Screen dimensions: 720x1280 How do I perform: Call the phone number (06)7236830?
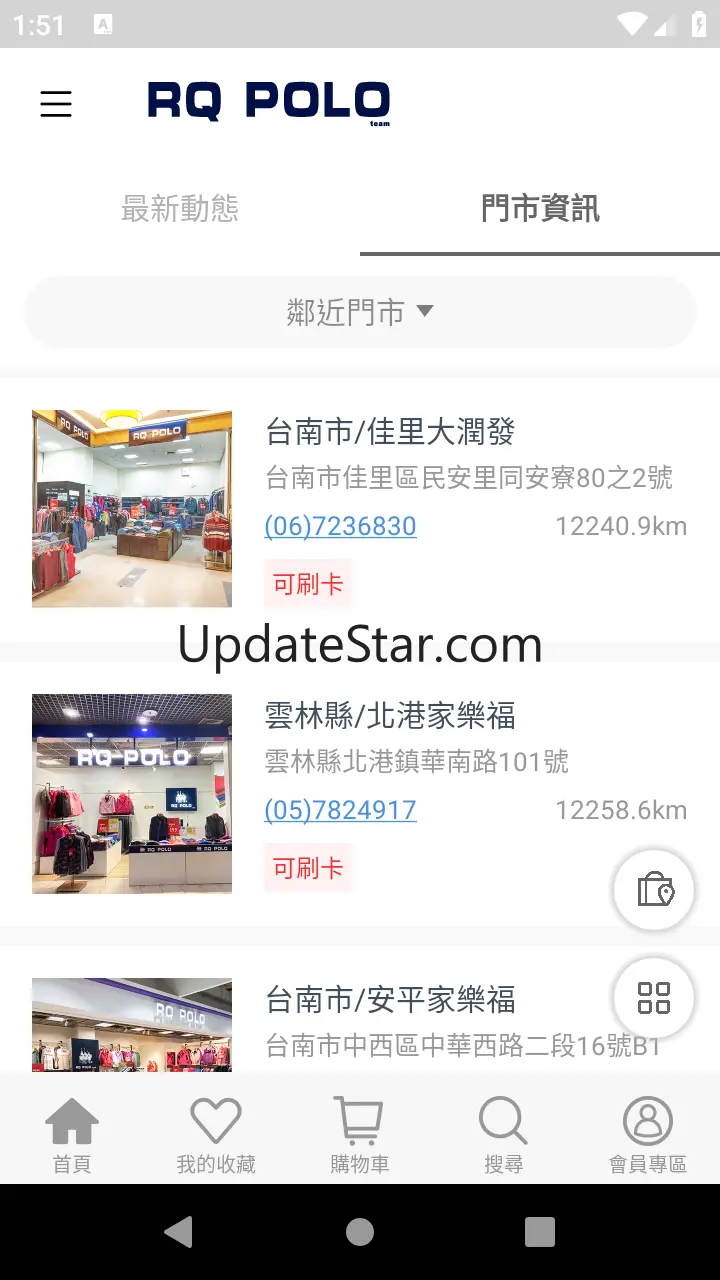point(340,526)
